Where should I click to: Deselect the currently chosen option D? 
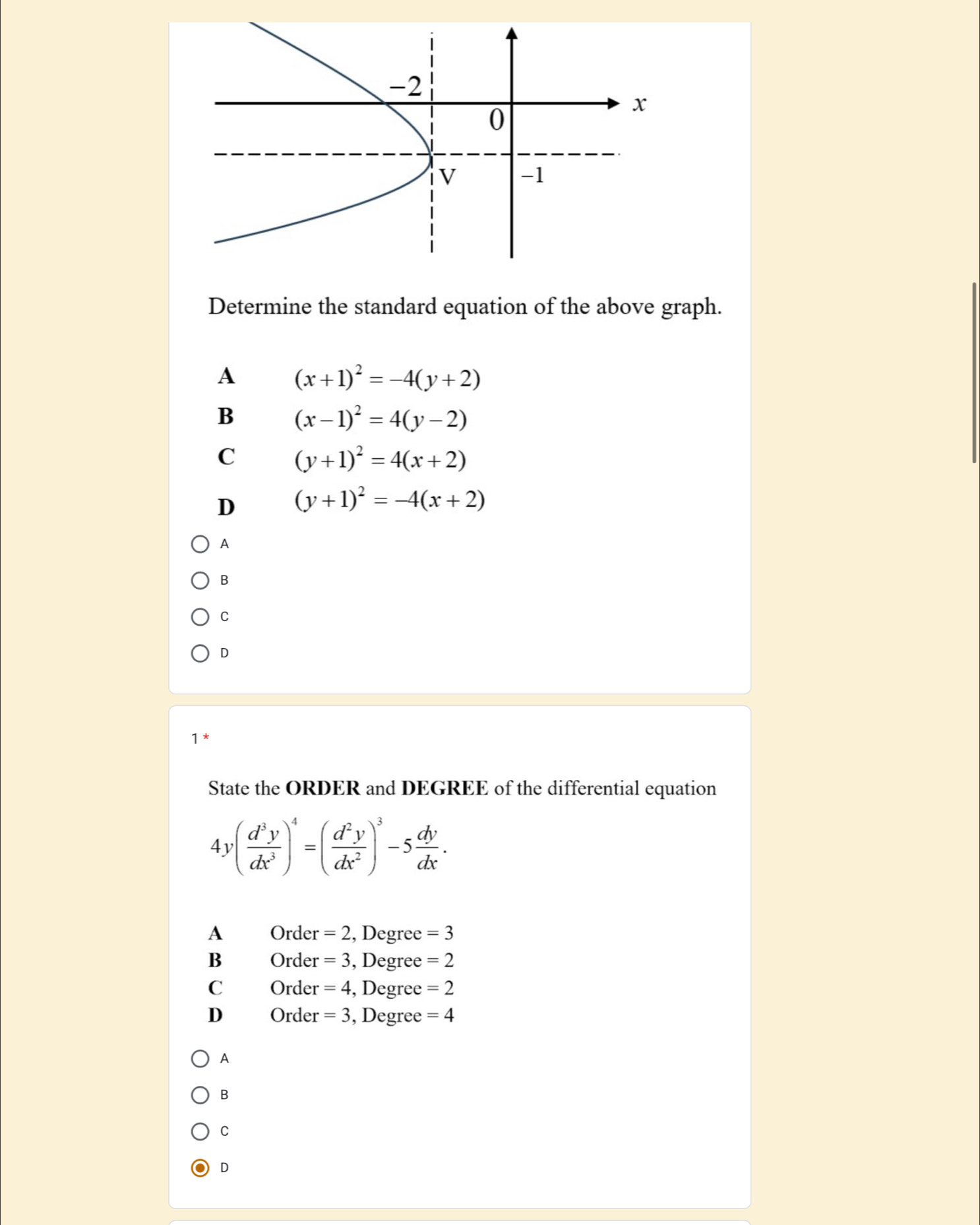[202, 1166]
